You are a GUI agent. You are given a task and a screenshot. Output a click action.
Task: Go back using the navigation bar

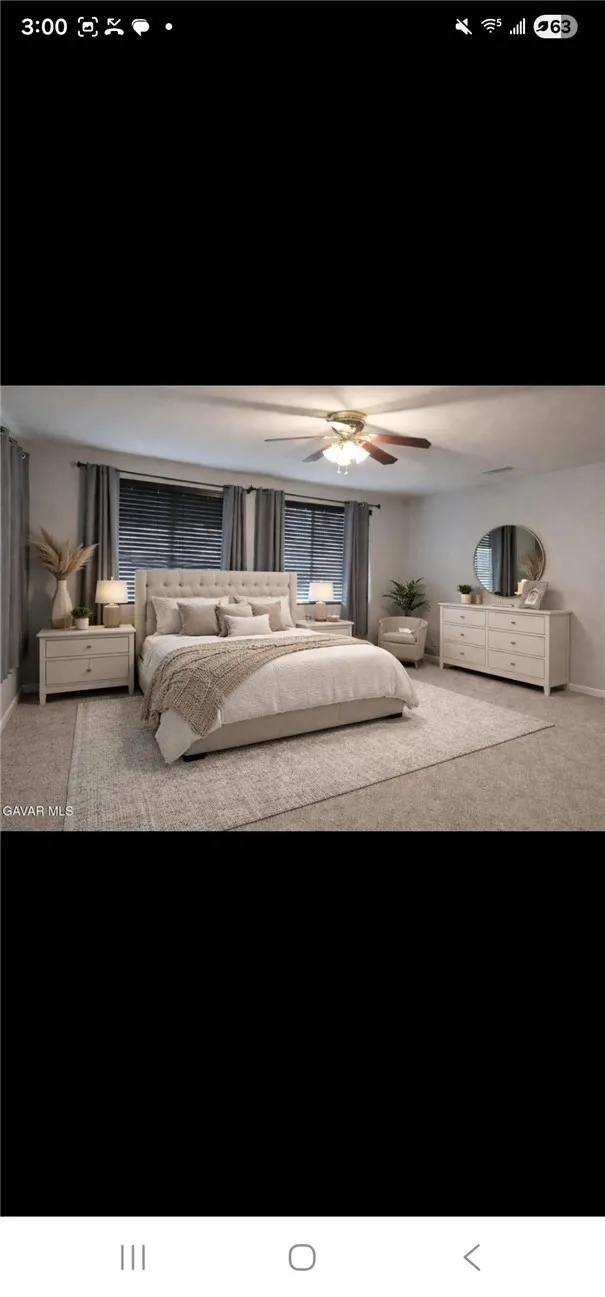pyautogui.click(x=472, y=1257)
